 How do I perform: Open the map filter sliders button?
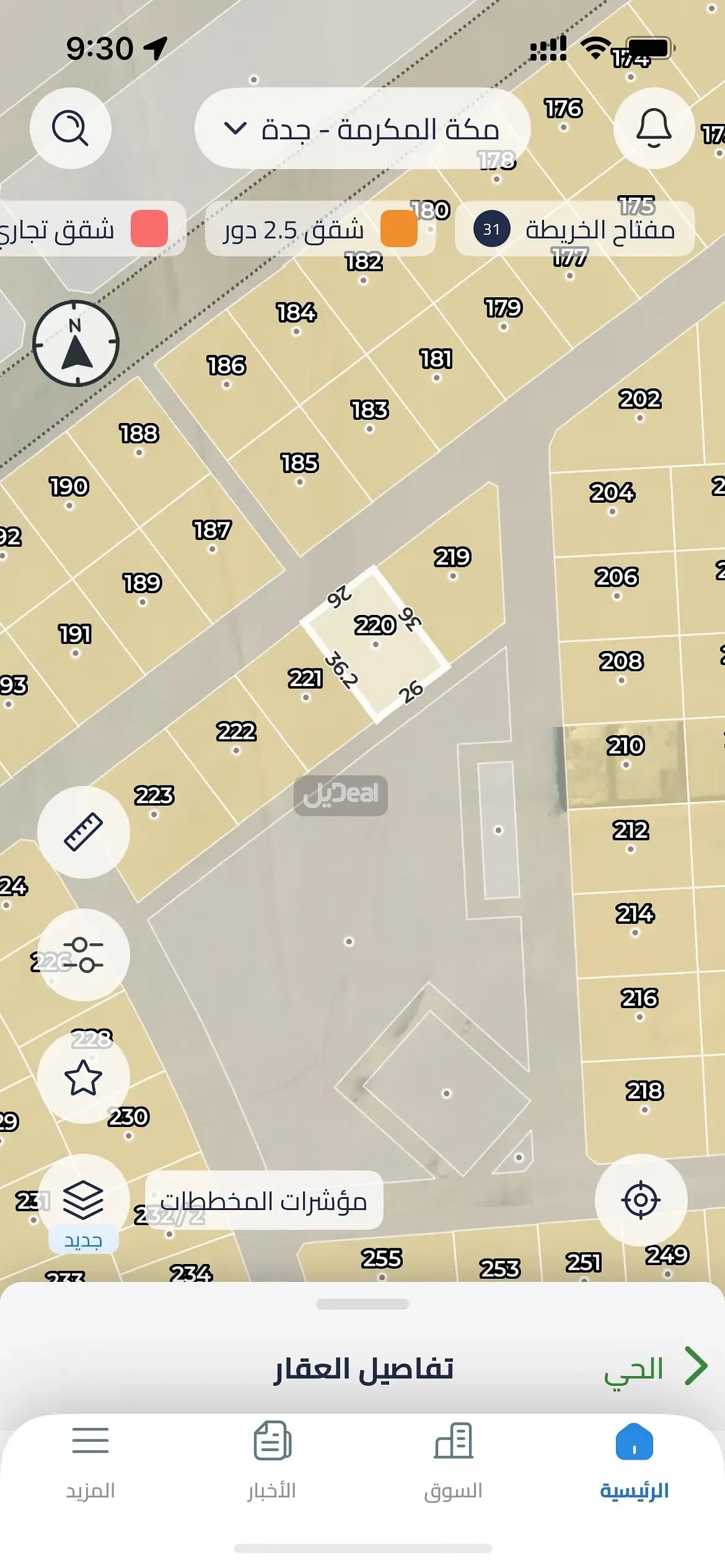coord(84,954)
